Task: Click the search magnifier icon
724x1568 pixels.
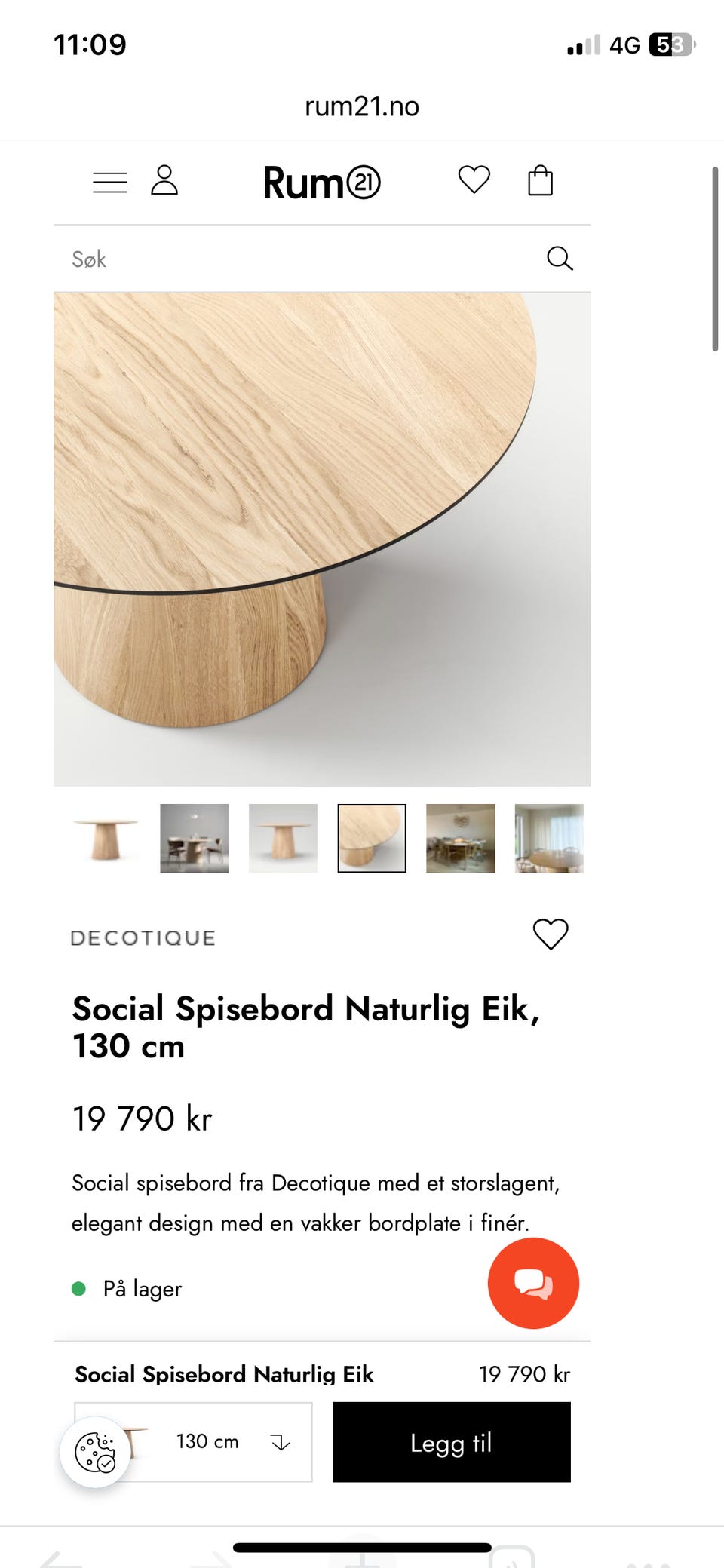Action: click(x=559, y=258)
